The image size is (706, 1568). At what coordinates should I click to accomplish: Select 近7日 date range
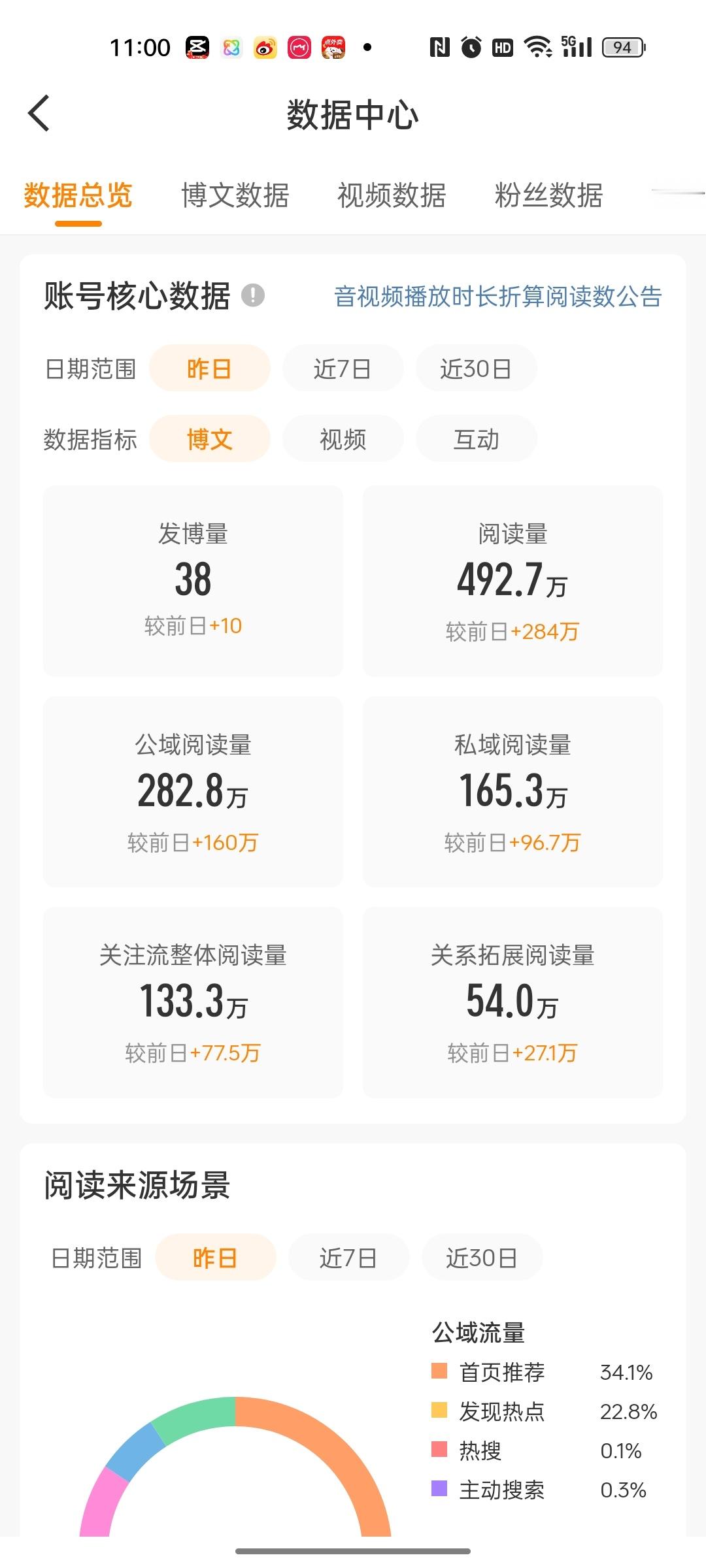pyautogui.click(x=343, y=368)
